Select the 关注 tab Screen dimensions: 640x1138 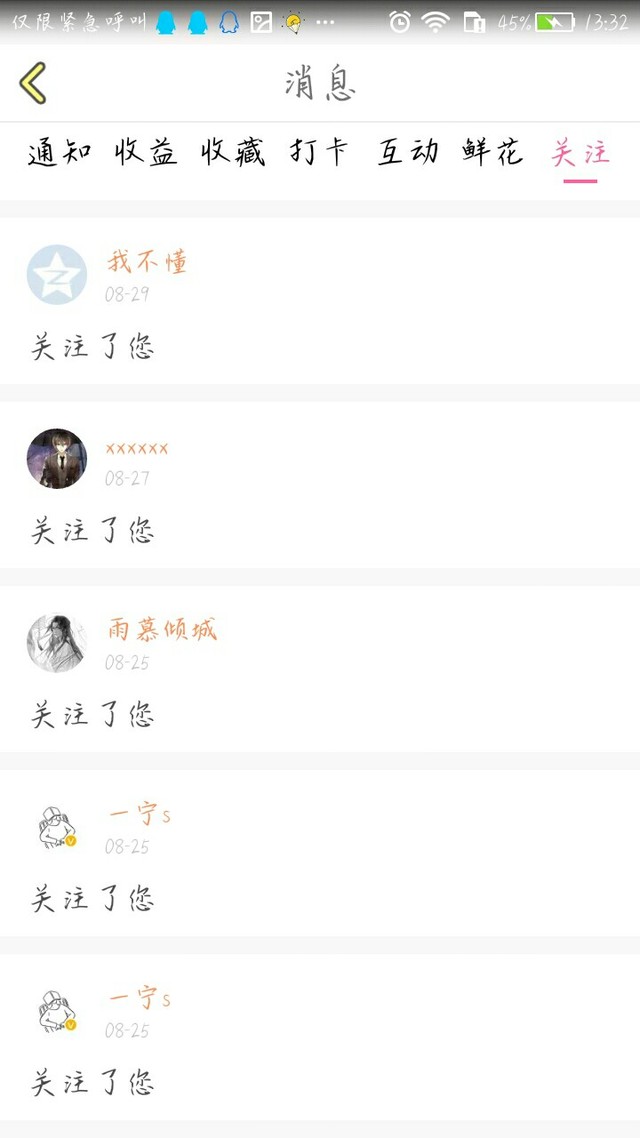coord(580,153)
